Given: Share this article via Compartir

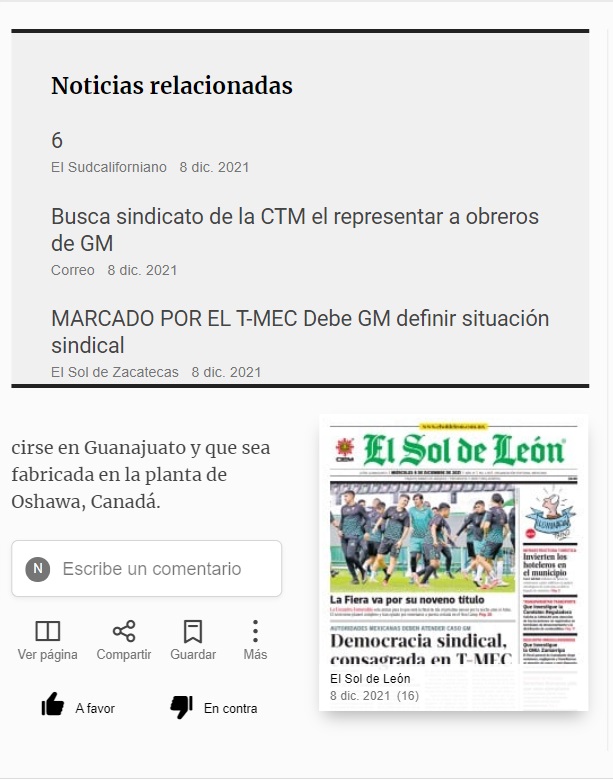Looking at the screenshot, I should 123,640.
